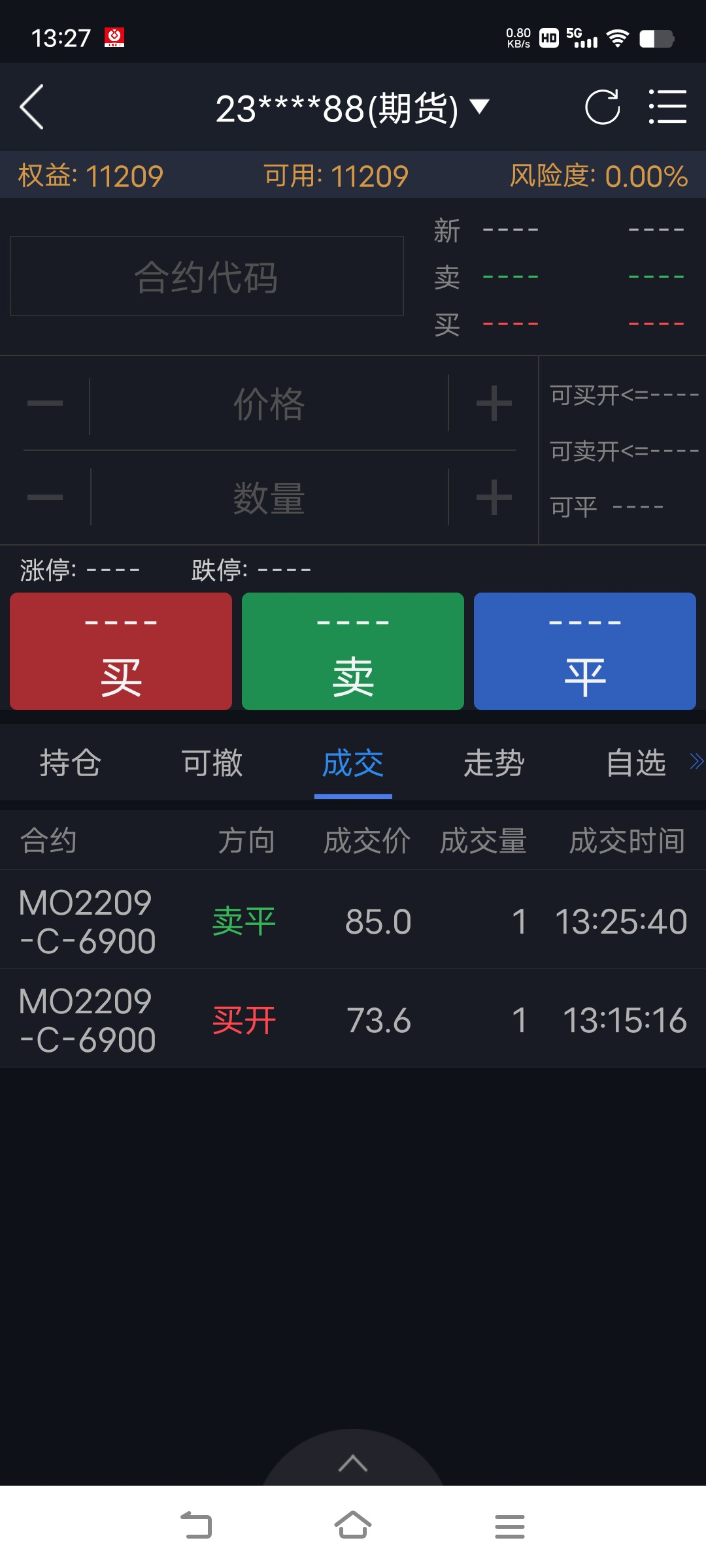The image size is (706, 1568).
Task: Tap the red 买 buy button
Action: (121, 651)
